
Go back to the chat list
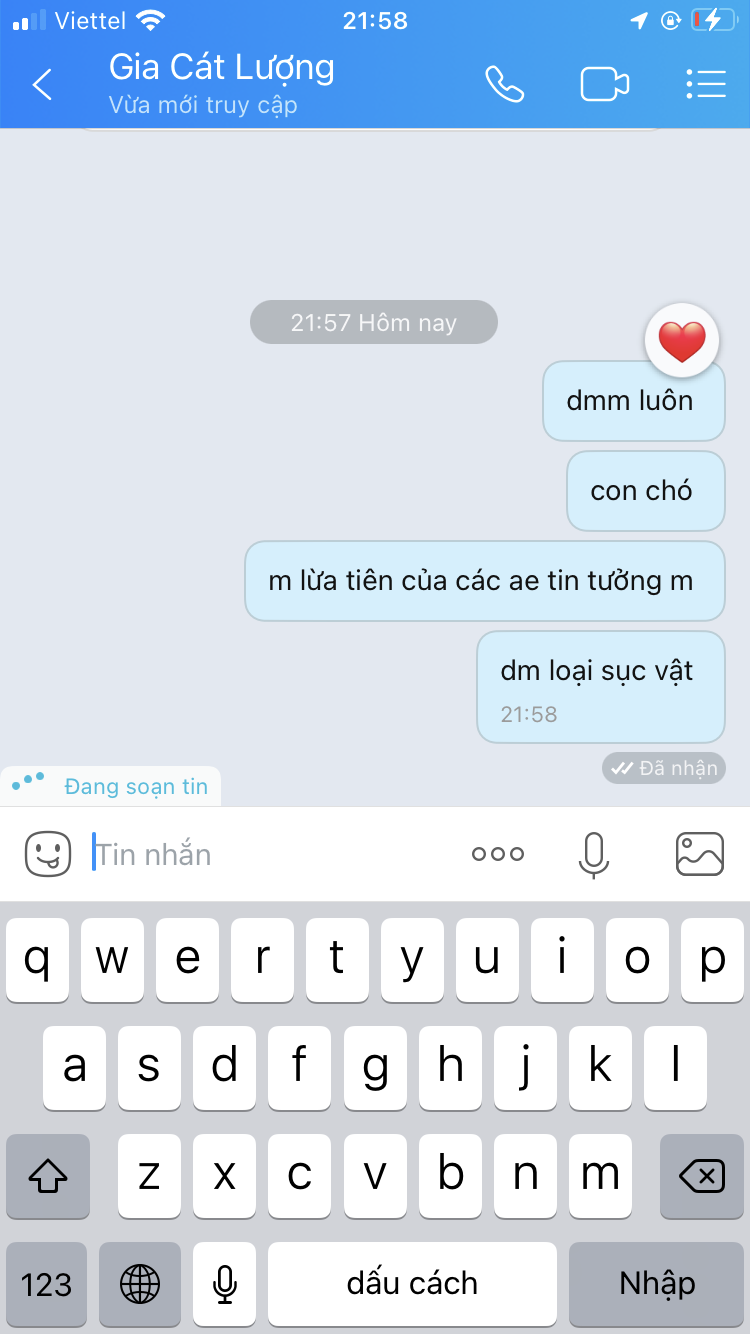coord(42,85)
